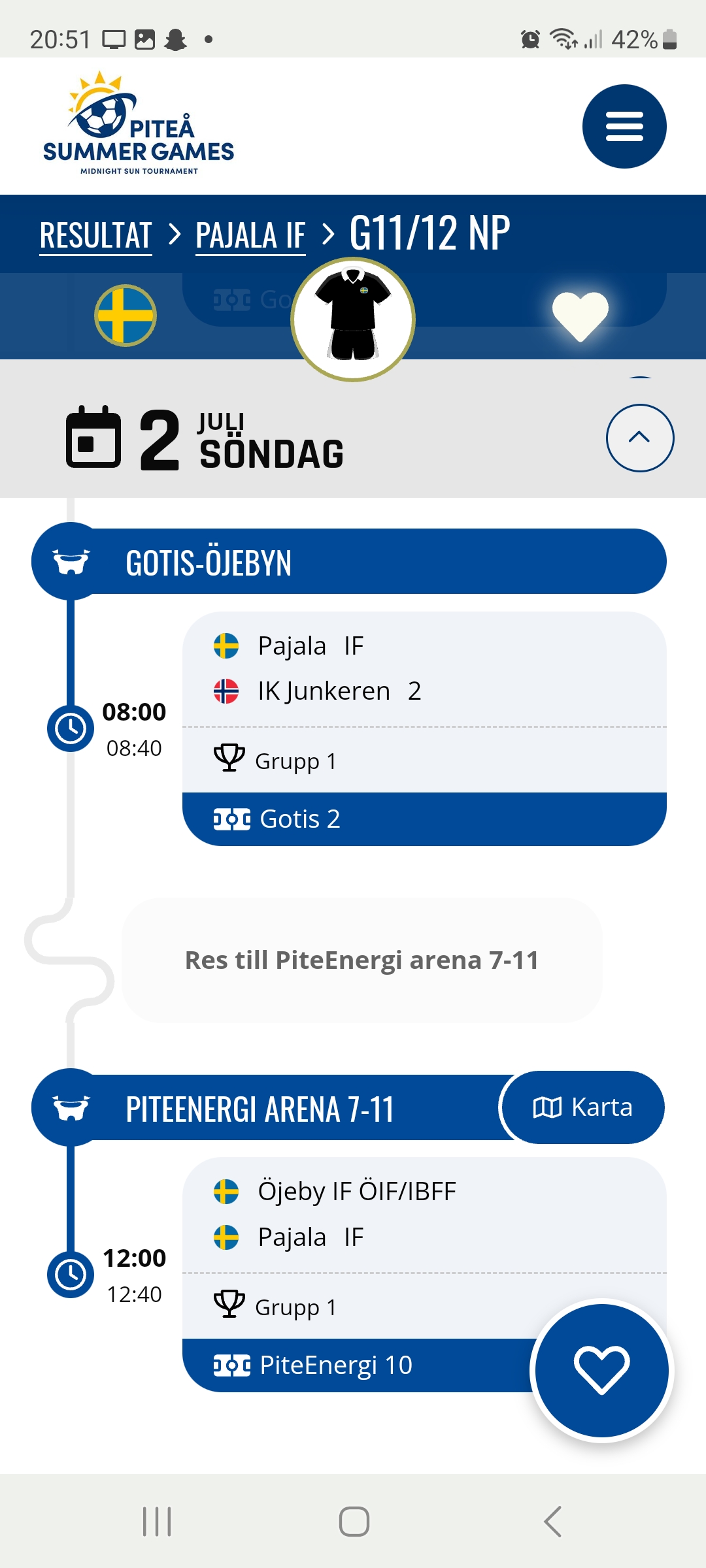Follow the RESULTAT breadcrumb link

tap(95, 235)
